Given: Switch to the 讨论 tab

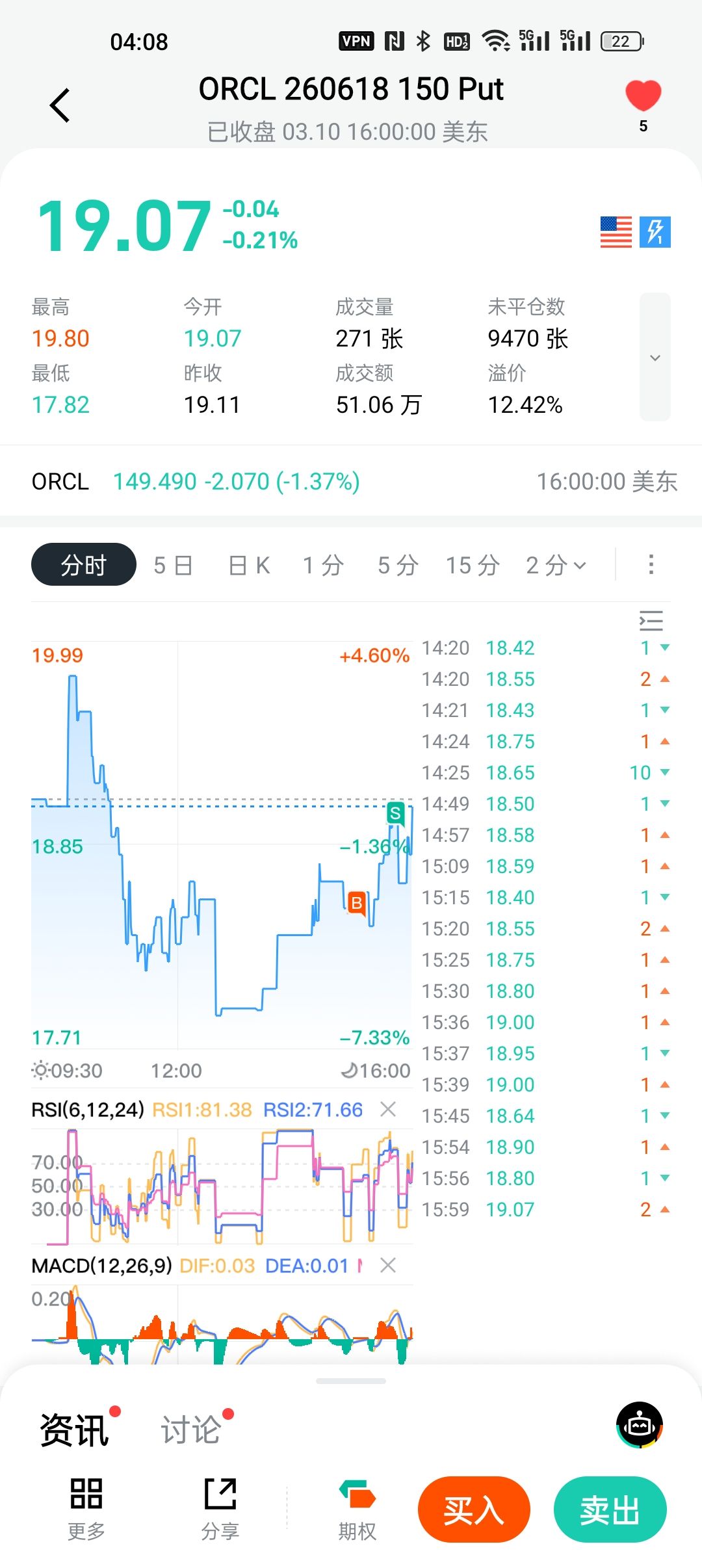Looking at the screenshot, I should (x=191, y=1430).
